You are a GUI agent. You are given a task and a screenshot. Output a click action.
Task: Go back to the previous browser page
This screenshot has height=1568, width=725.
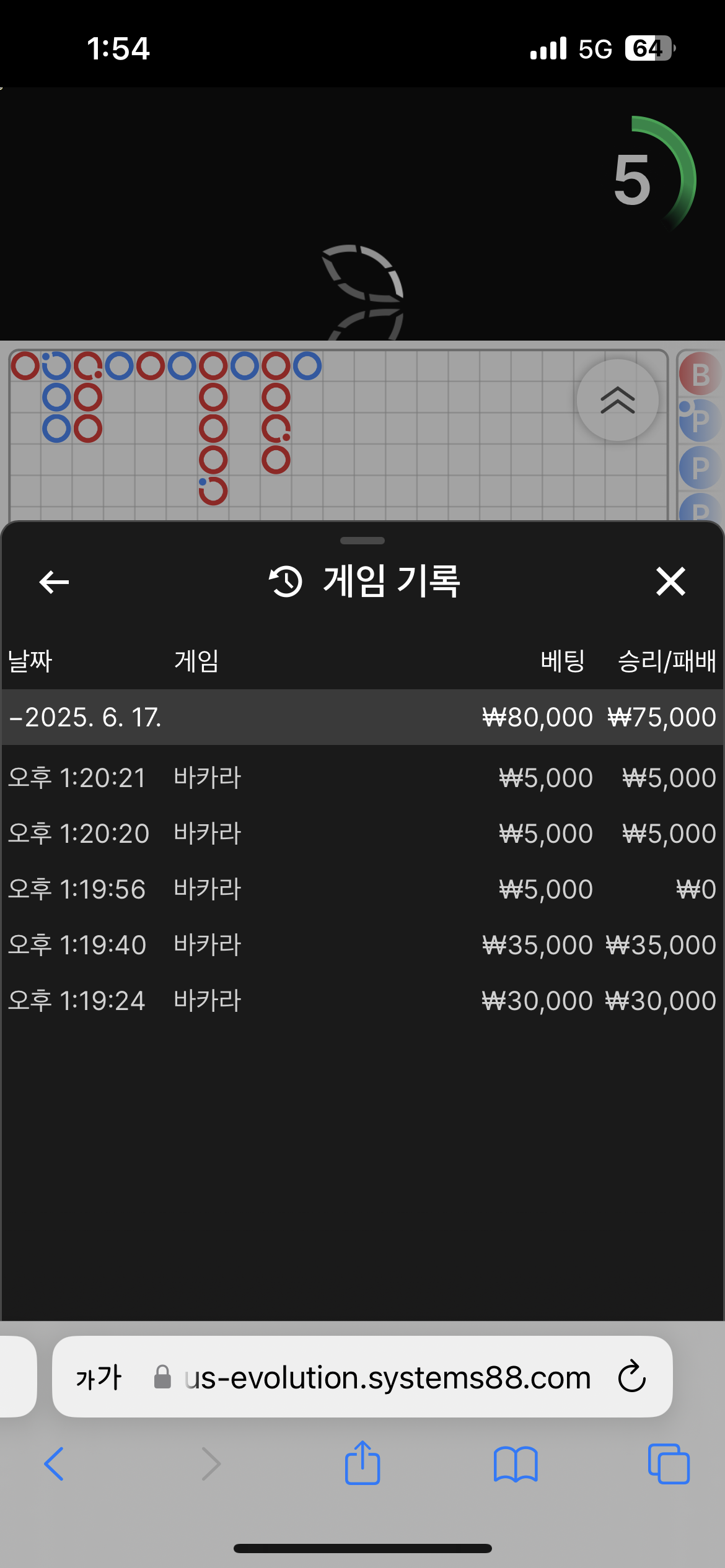click(x=54, y=1464)
